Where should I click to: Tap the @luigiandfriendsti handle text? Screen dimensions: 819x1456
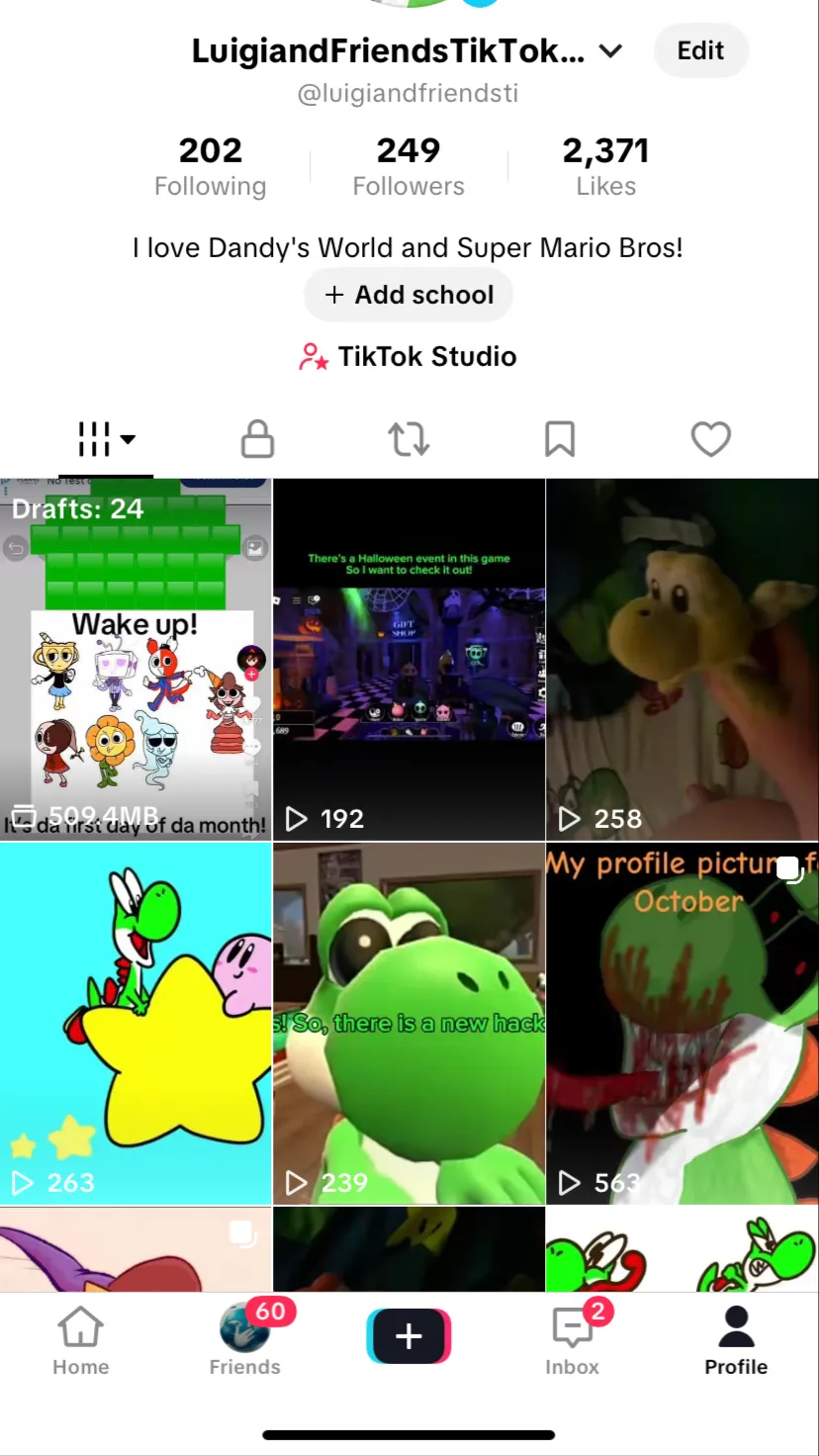pos(409,94)
